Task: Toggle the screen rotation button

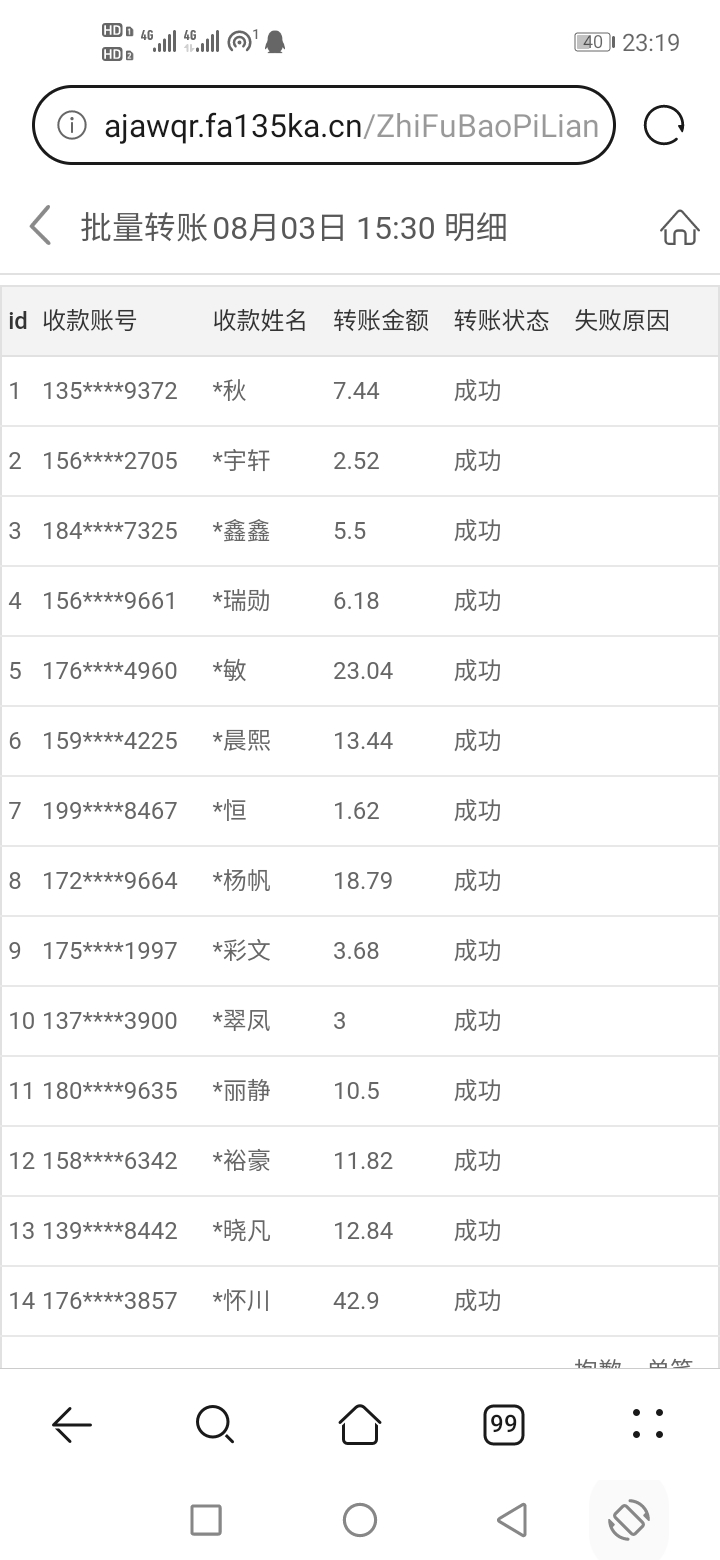Action: click(x=629, y=1520)
